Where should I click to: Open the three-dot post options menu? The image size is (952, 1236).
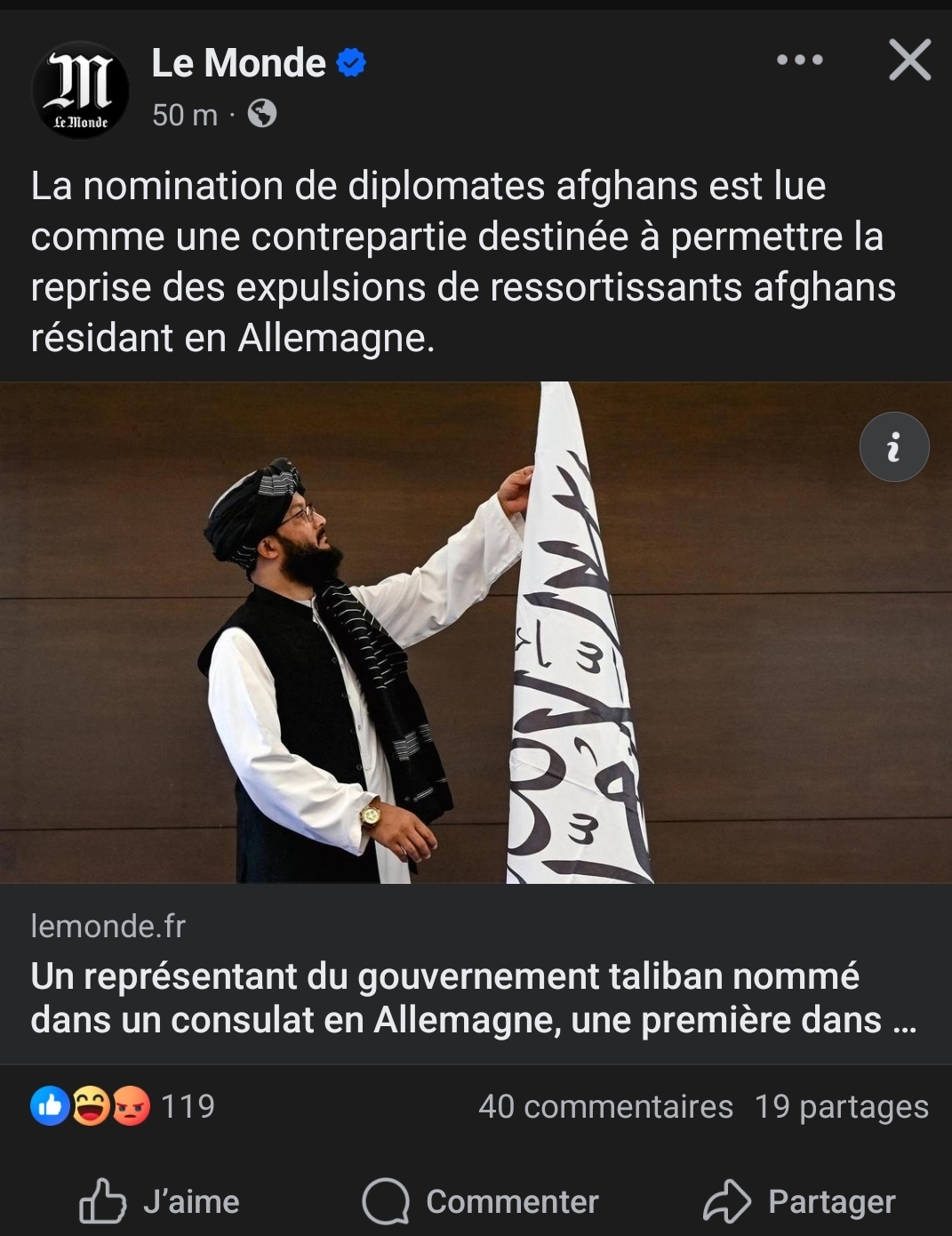pos(799,60)
